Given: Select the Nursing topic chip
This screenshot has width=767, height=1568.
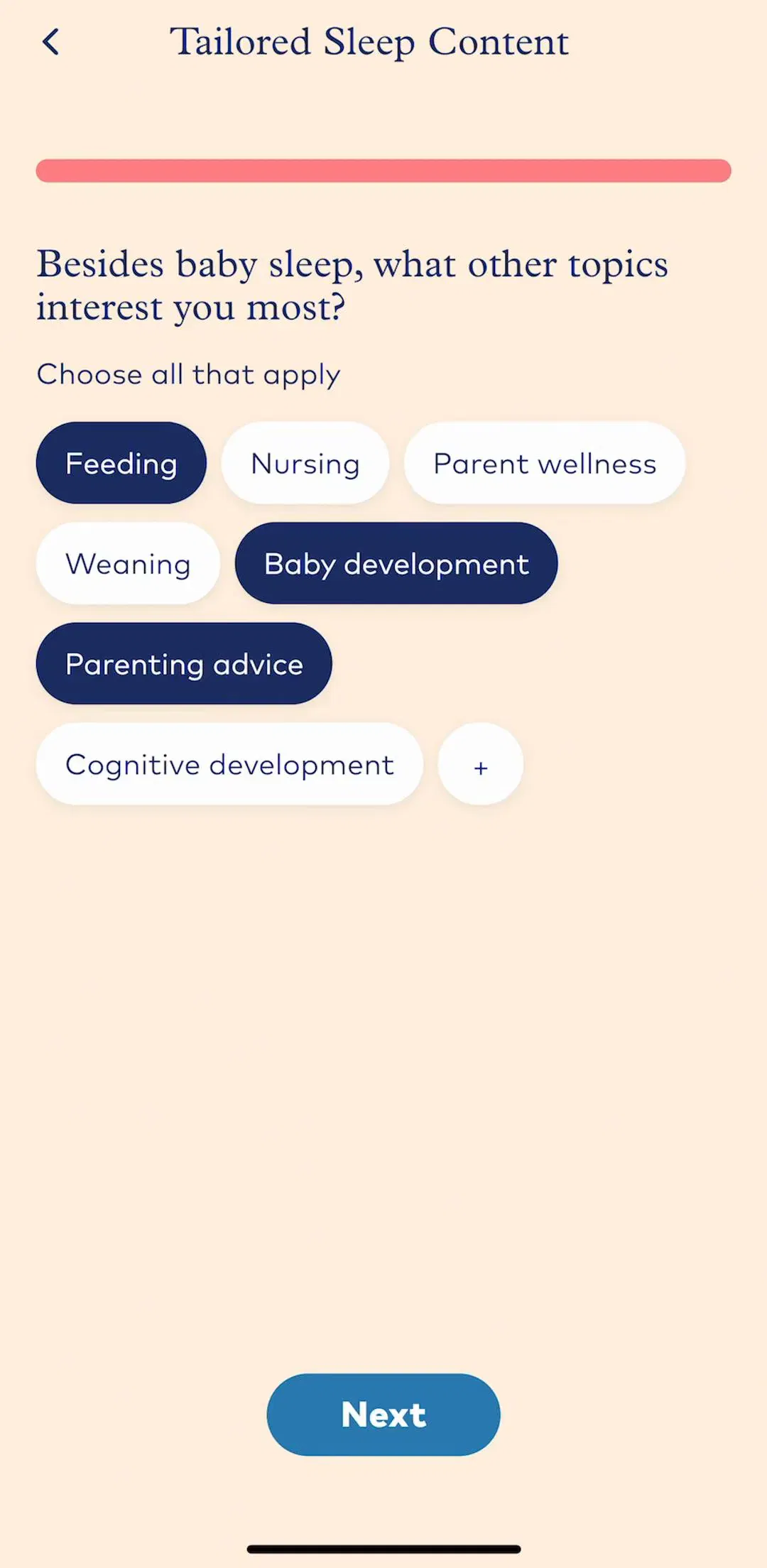Looking at the screenshot, I should (305, 463).
